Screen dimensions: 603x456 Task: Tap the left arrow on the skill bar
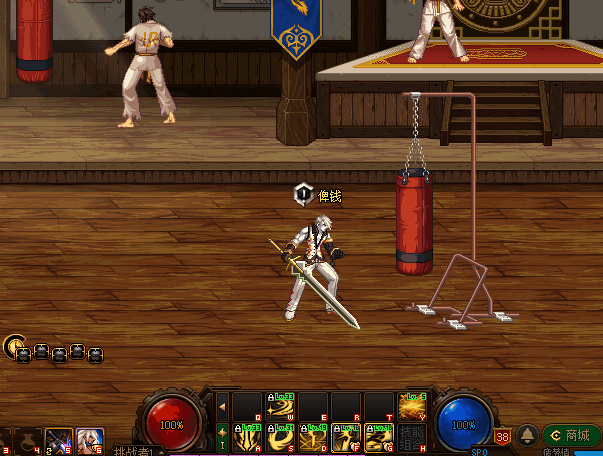(x=222, y=406)
